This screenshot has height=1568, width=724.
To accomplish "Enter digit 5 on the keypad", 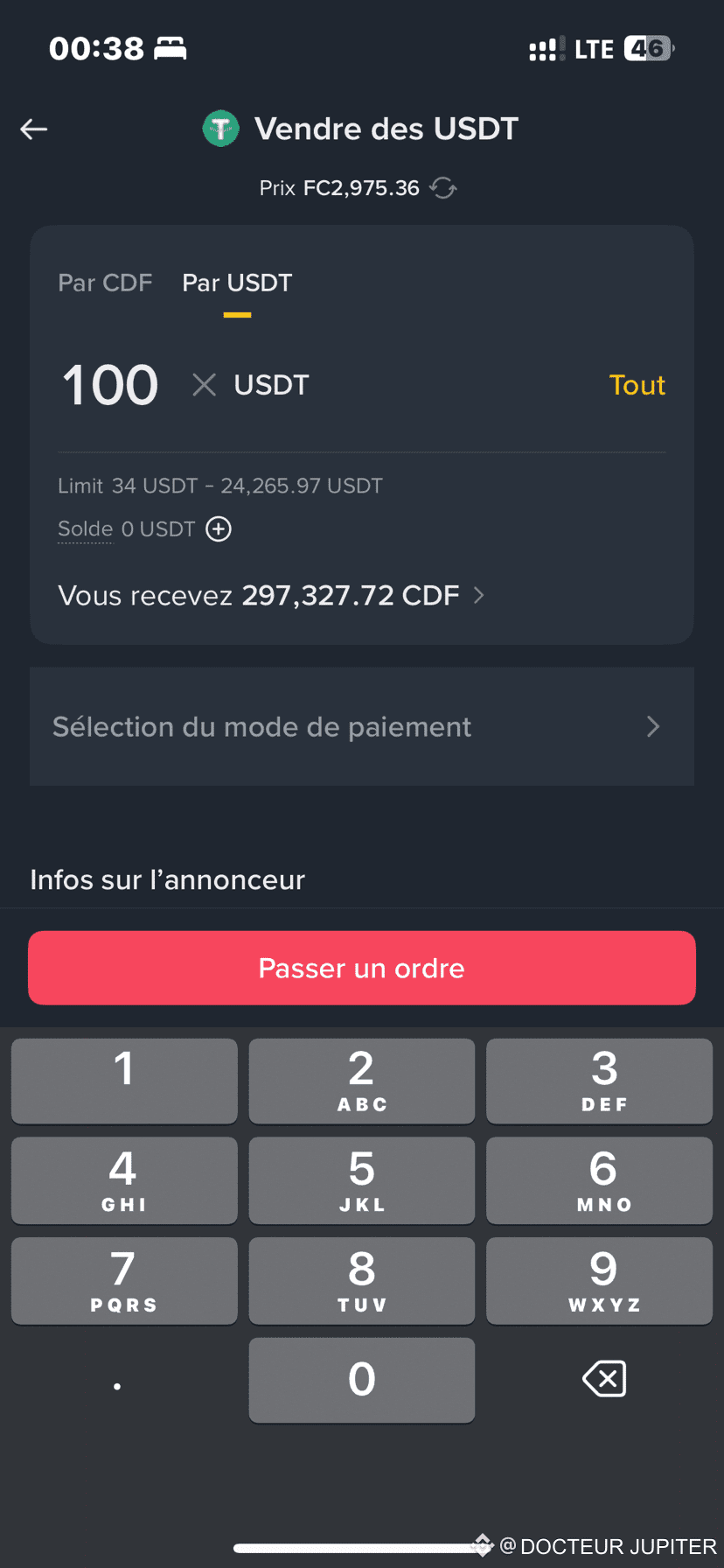I will [362, 1179].
